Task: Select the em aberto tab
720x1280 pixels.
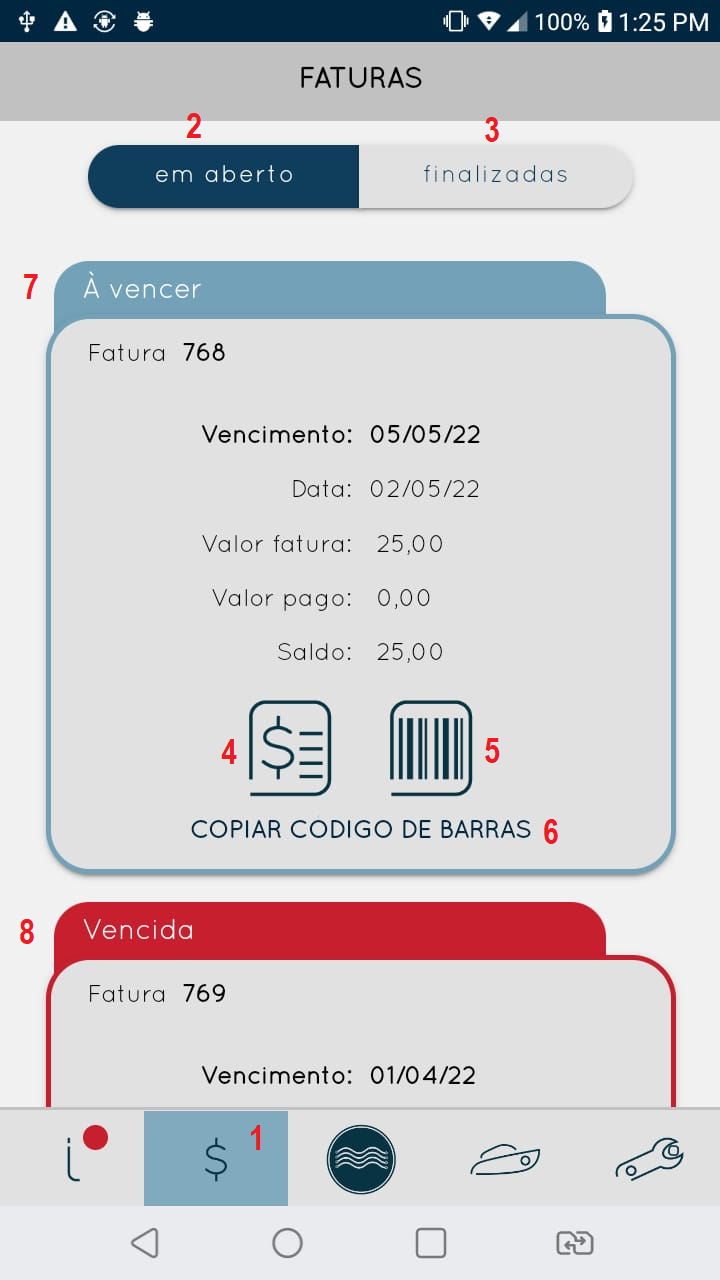Action: (x=224, y=176)
